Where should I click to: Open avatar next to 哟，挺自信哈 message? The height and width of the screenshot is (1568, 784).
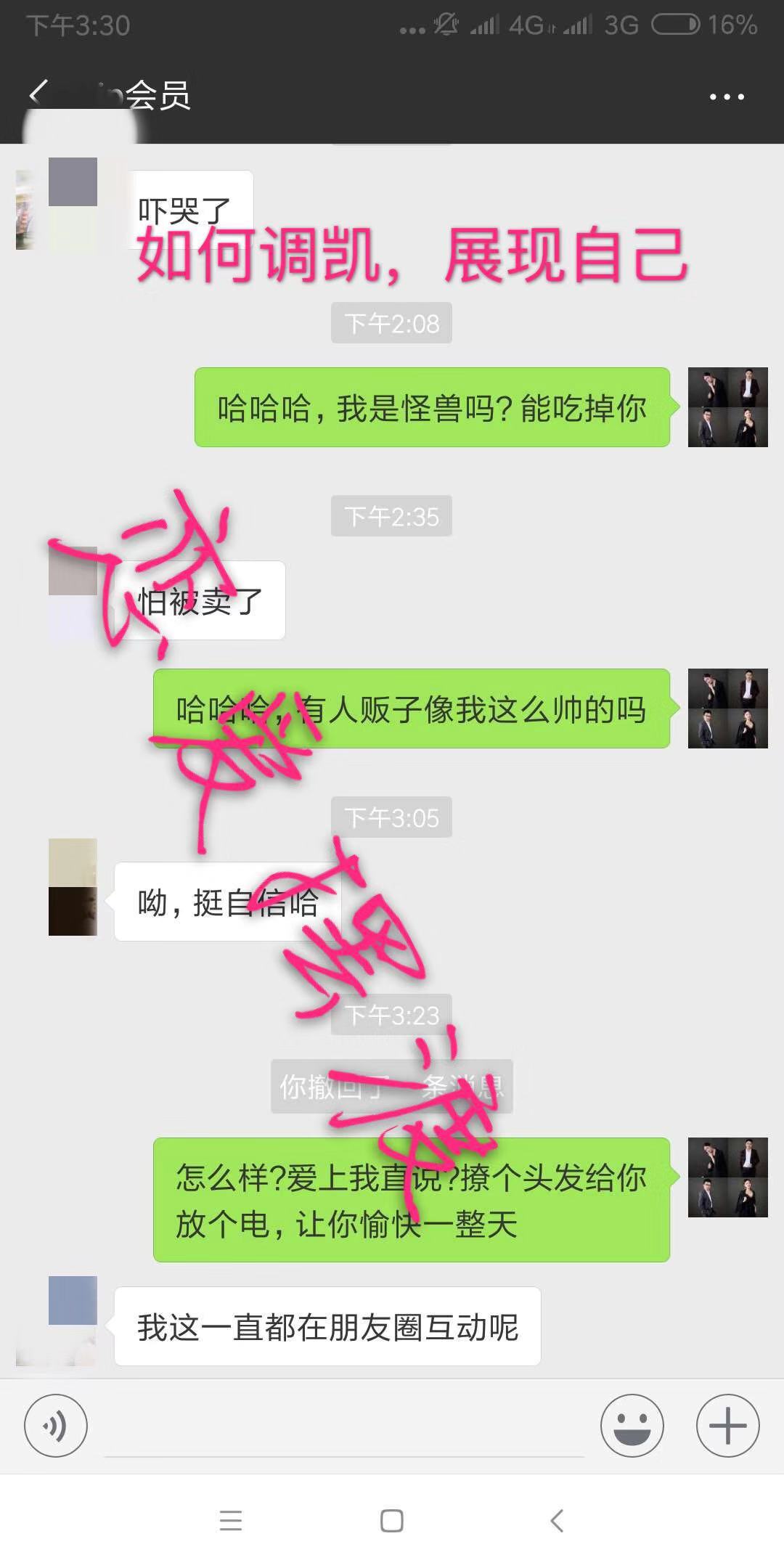tap(73, 886)
